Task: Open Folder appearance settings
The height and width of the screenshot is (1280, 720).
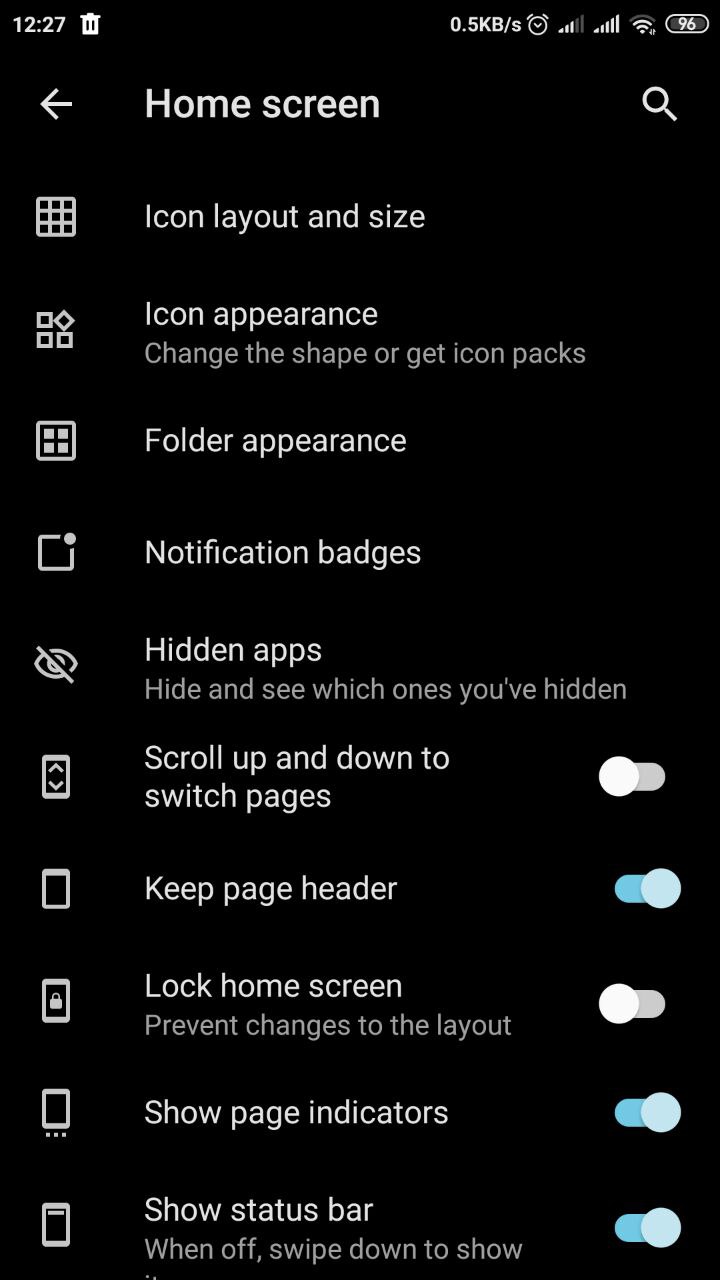Action: (x=360, y=441)
